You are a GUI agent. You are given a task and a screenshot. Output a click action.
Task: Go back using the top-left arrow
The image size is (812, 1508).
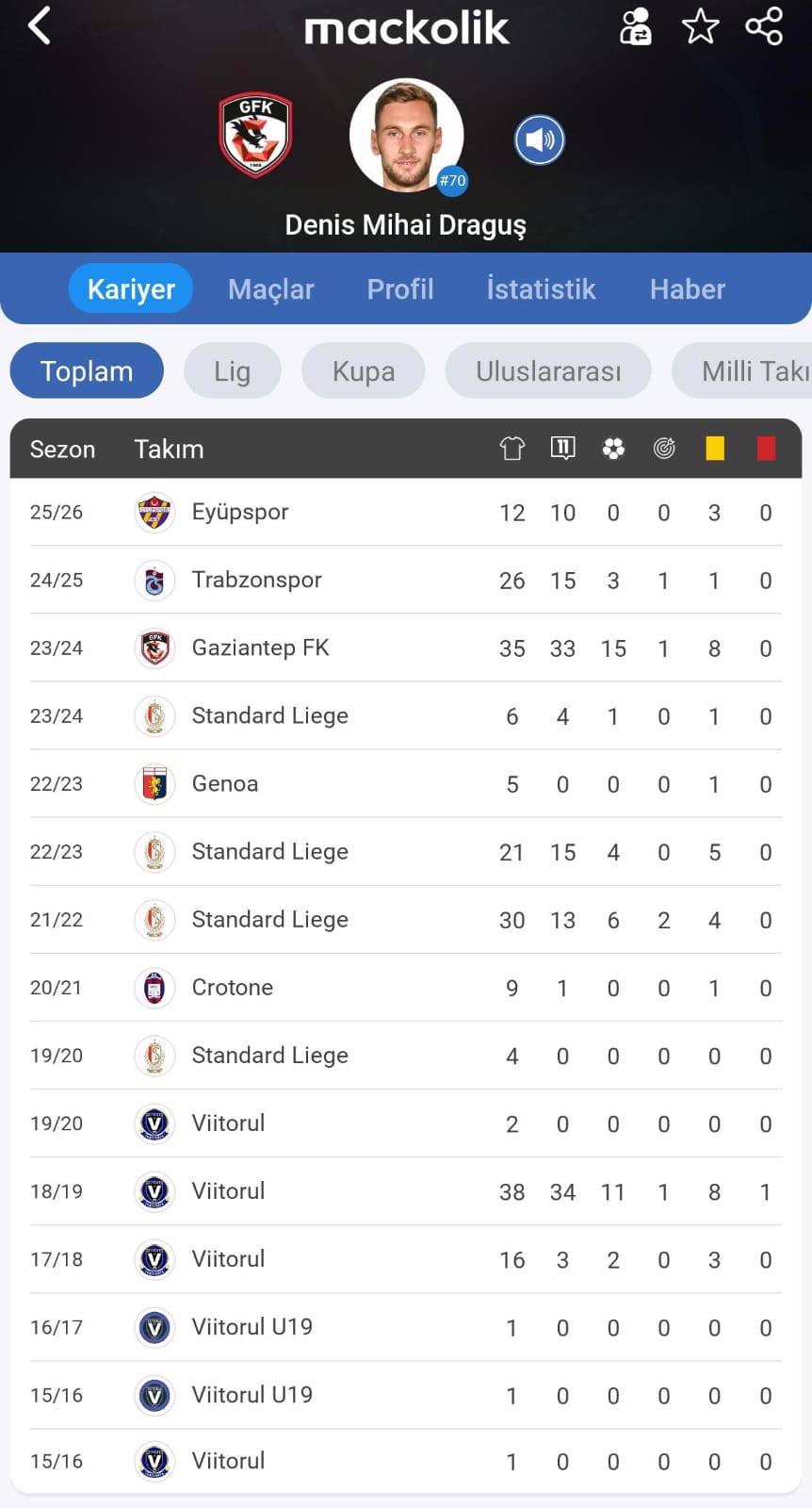pyautogui.click(x=40, y=26)
